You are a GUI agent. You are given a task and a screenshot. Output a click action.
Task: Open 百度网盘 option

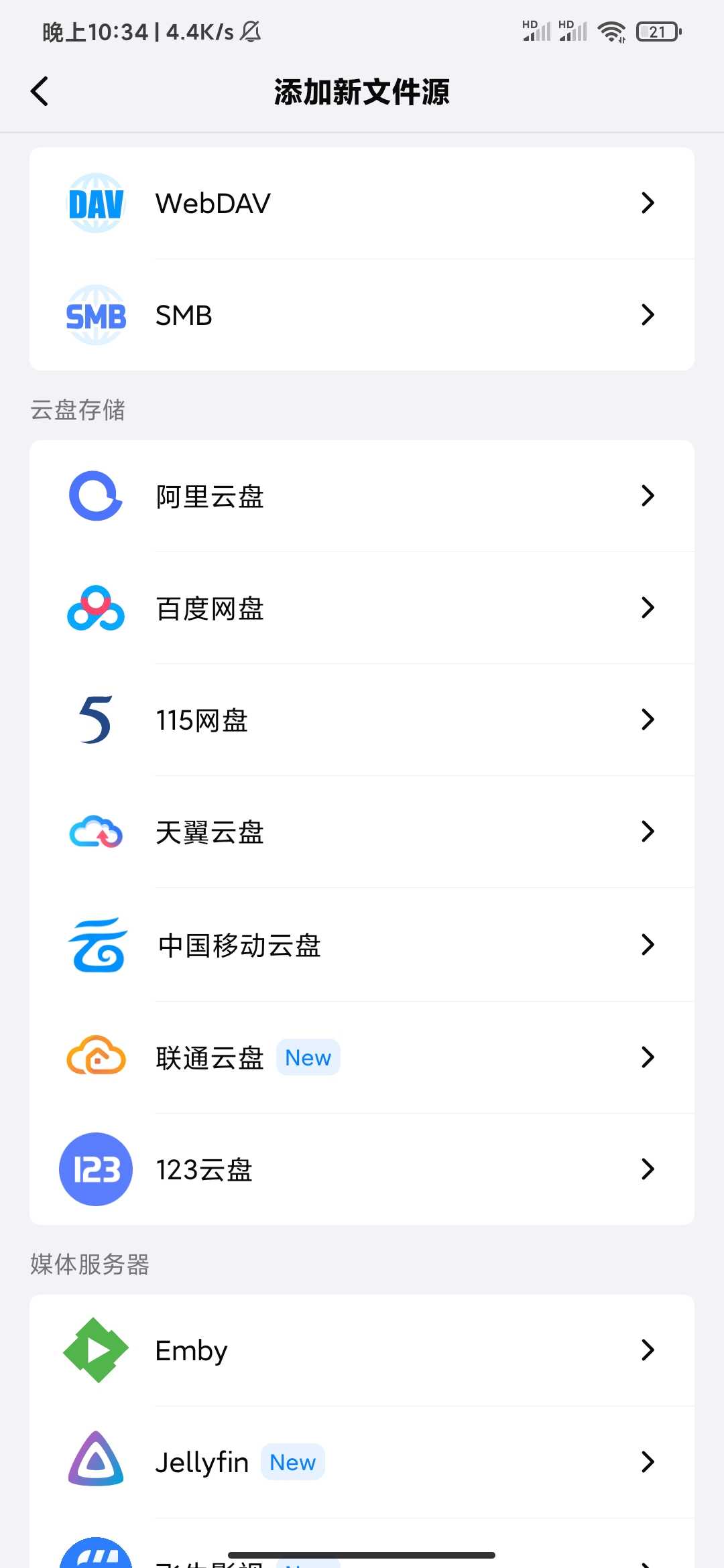point(362,608)
